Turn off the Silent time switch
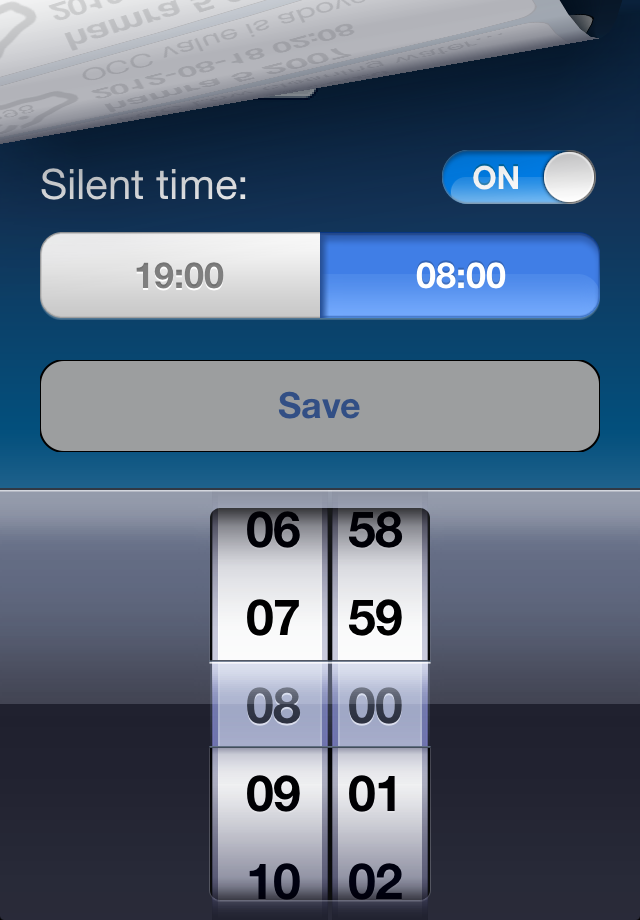Viewport: 640px width, 920px height. 518,178
